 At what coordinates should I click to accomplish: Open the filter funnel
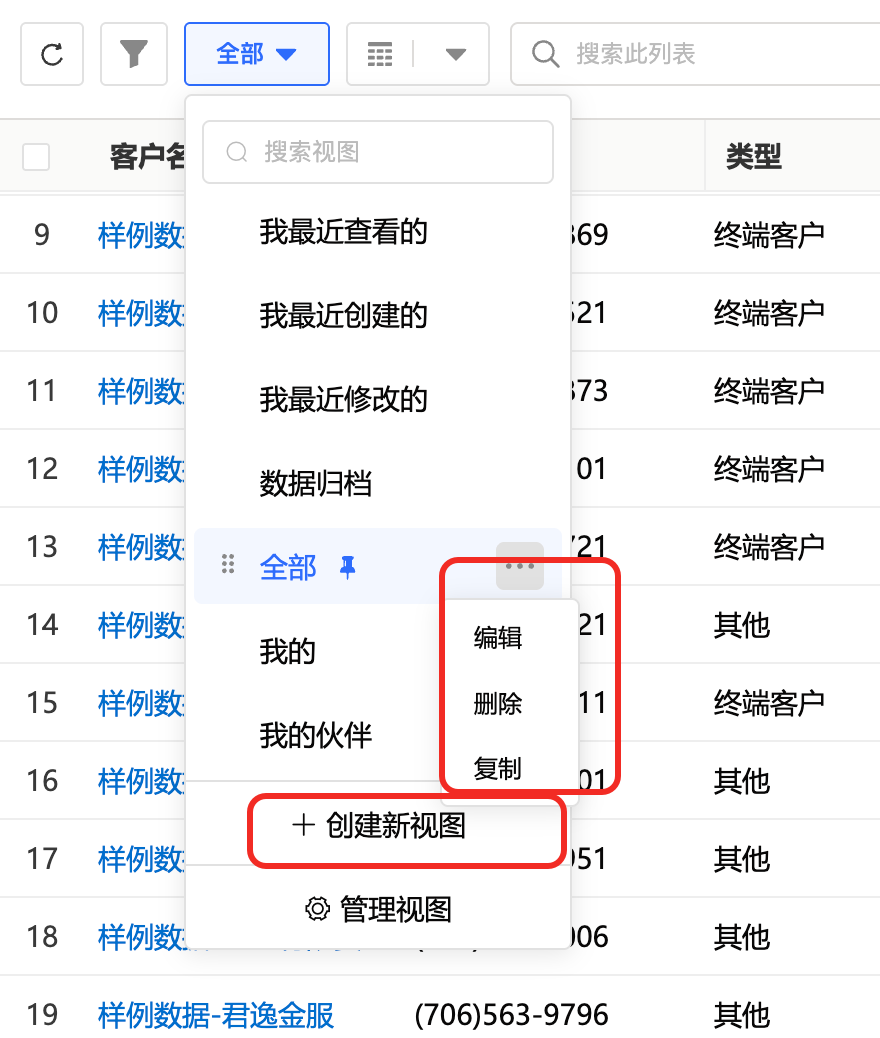click(x=134, y=54)
